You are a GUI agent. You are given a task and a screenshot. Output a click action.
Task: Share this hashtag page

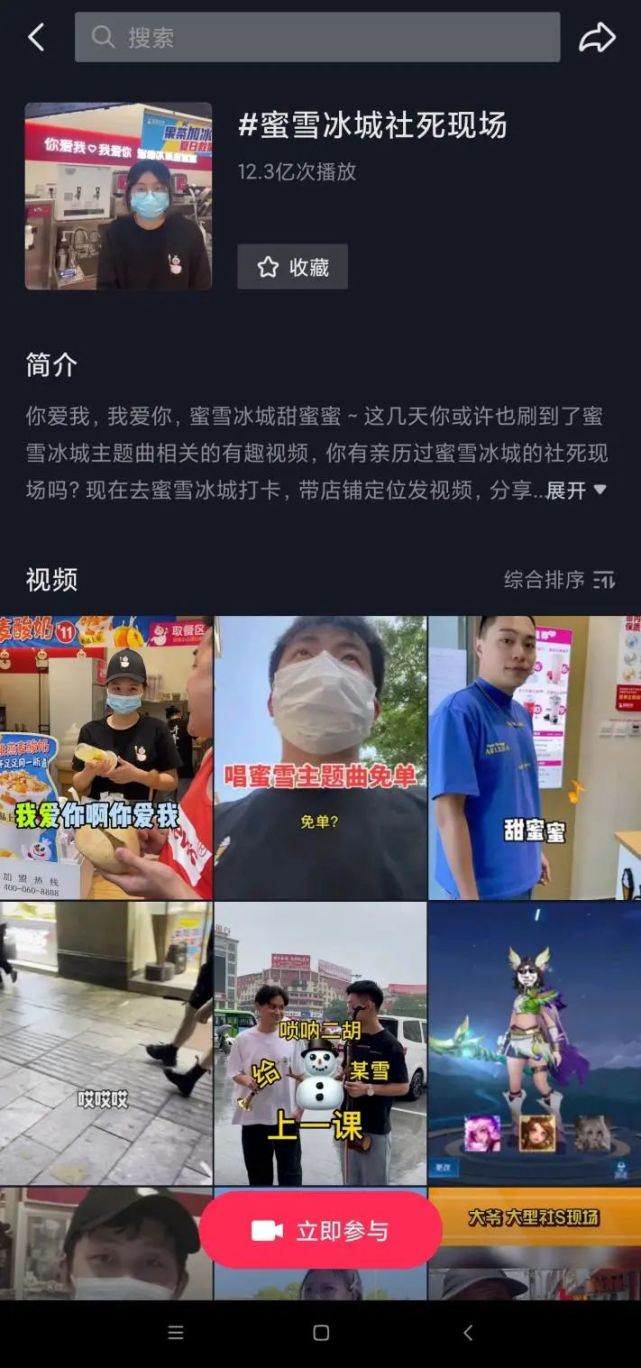[597, 38]
